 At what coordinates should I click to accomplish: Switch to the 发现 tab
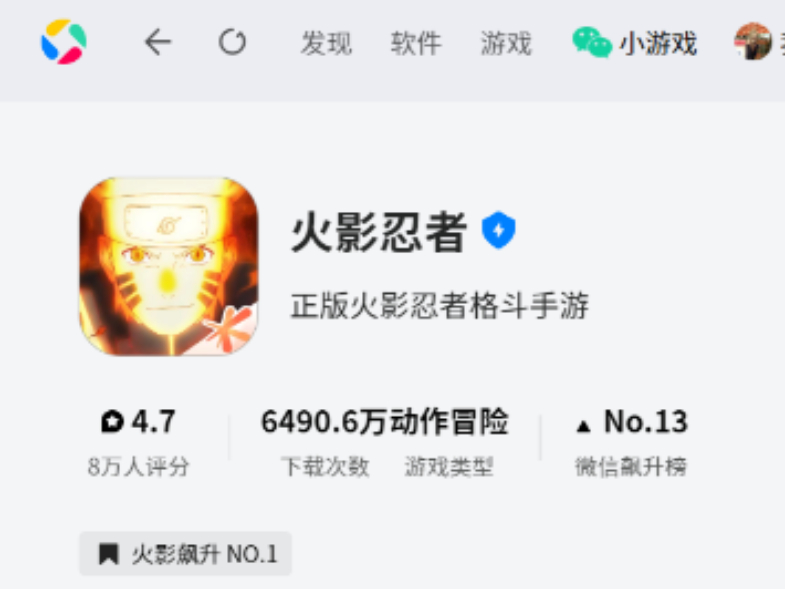[326, 43]
